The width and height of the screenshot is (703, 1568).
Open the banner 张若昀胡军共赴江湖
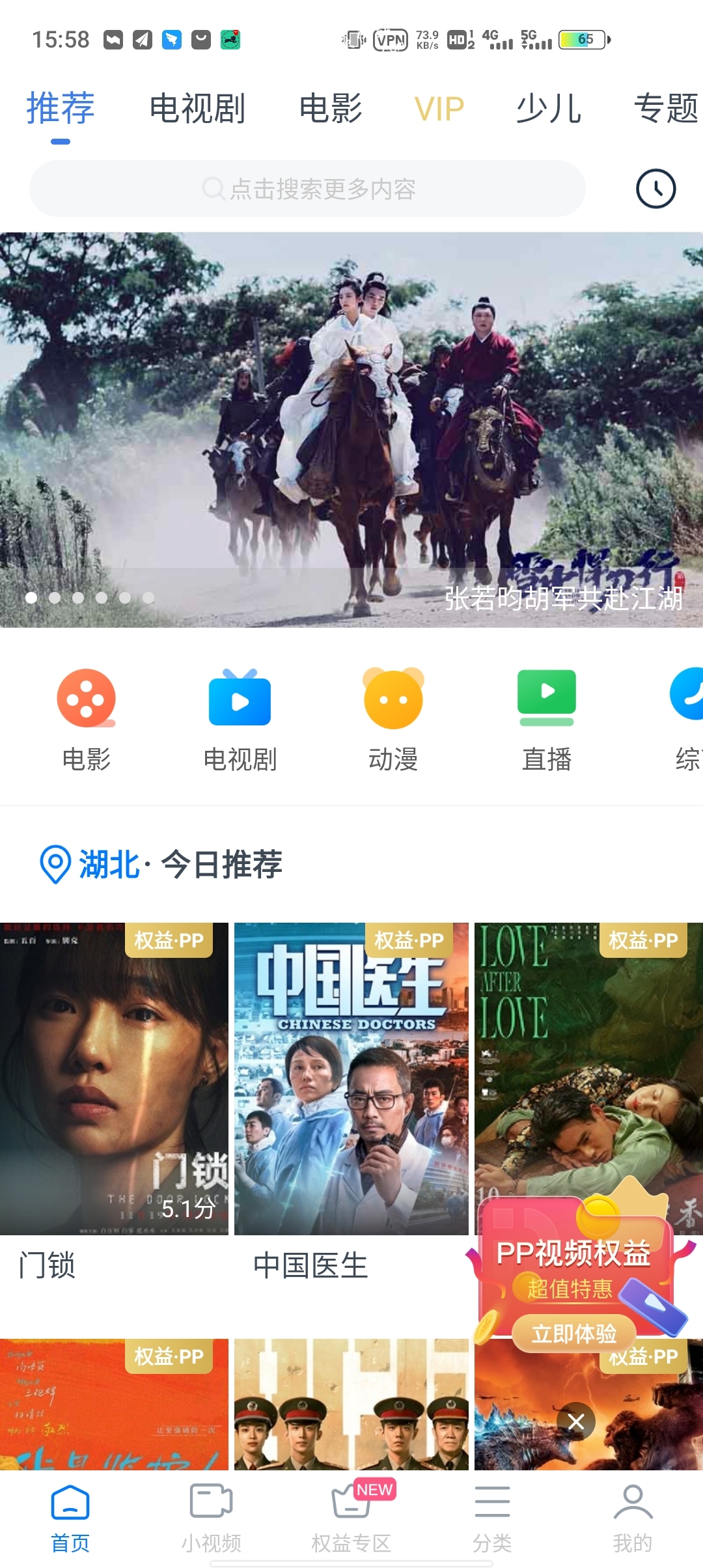[351, 430]
